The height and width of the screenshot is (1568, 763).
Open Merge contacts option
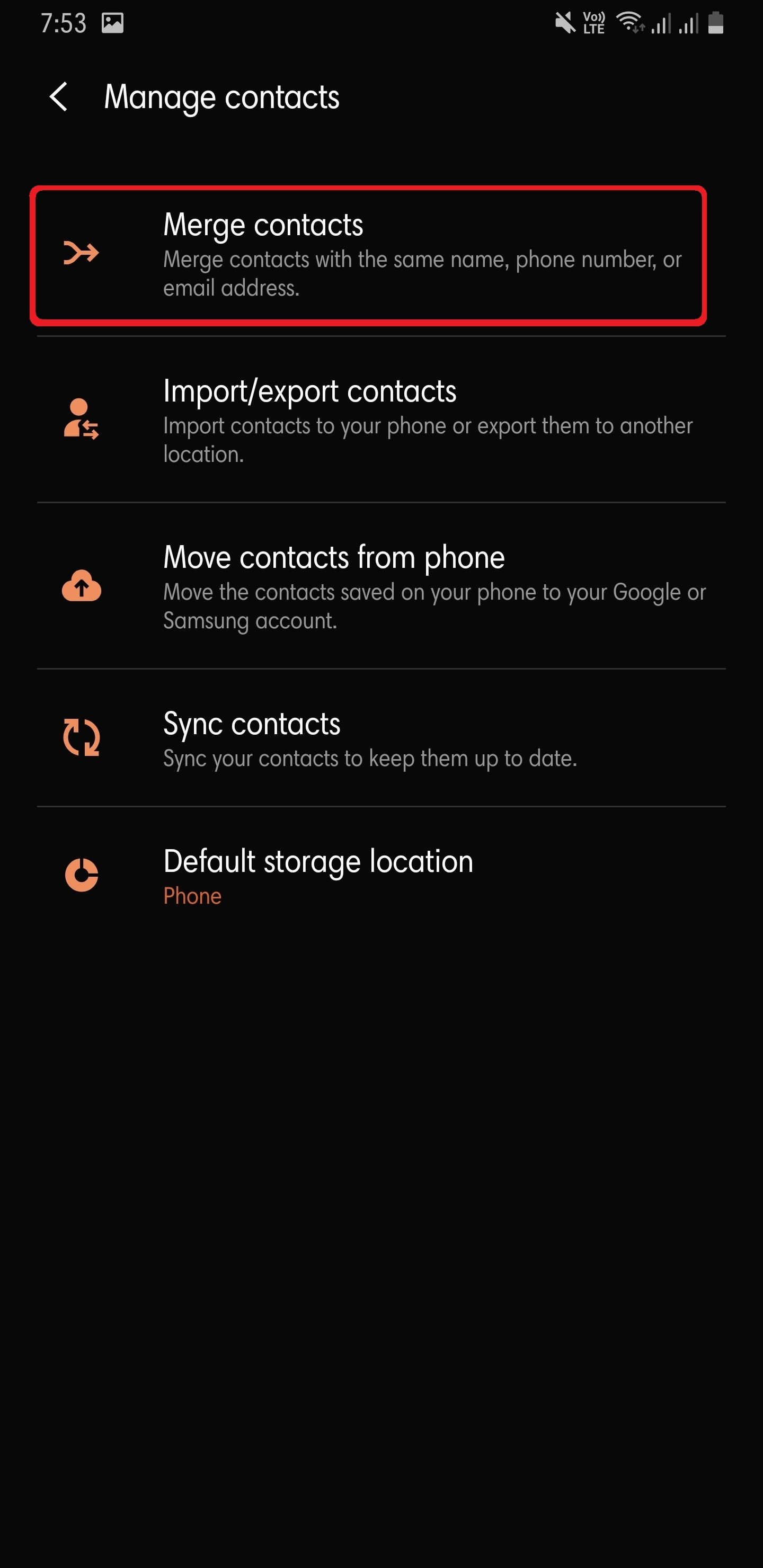click(368, 254)
